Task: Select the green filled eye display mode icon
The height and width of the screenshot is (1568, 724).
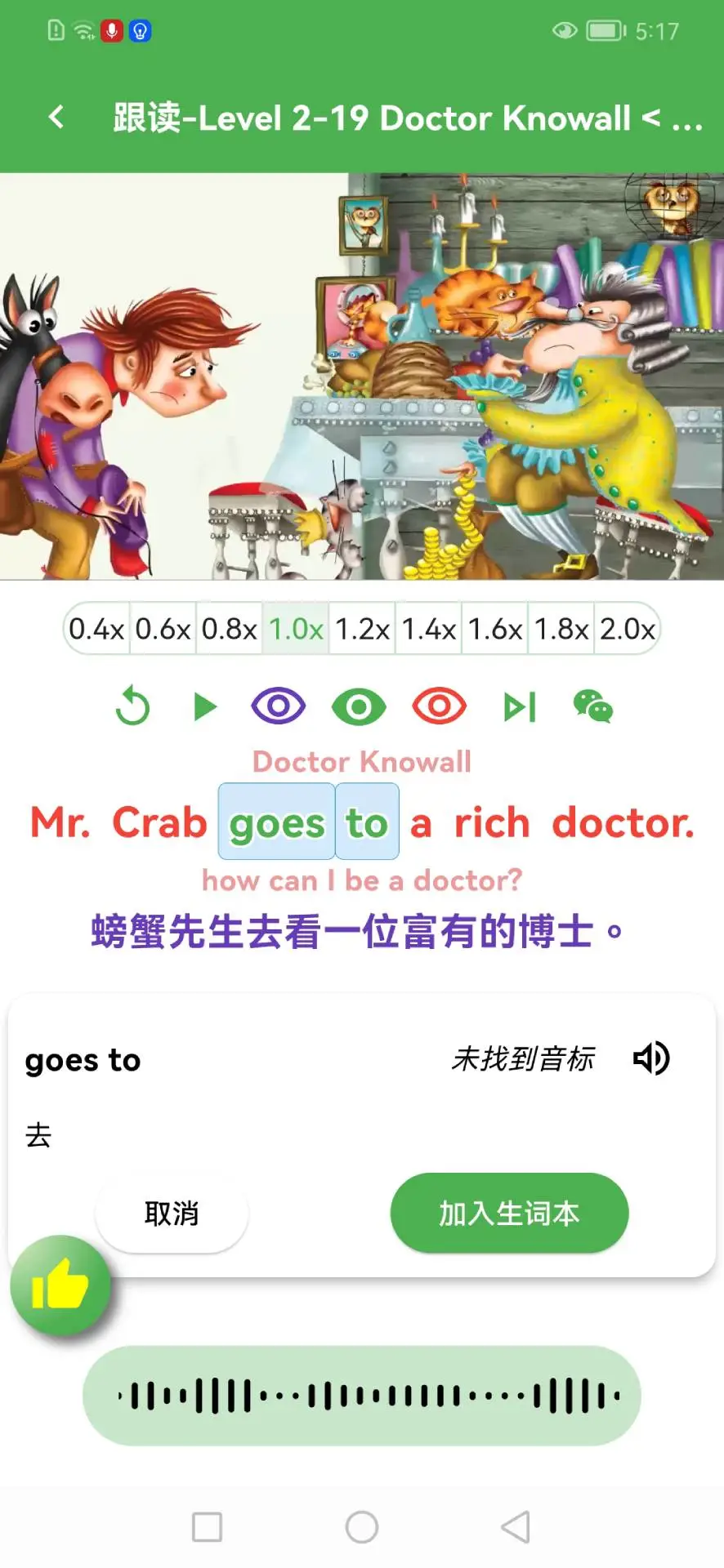Action: pyautogui.click(x=358, y=706)
